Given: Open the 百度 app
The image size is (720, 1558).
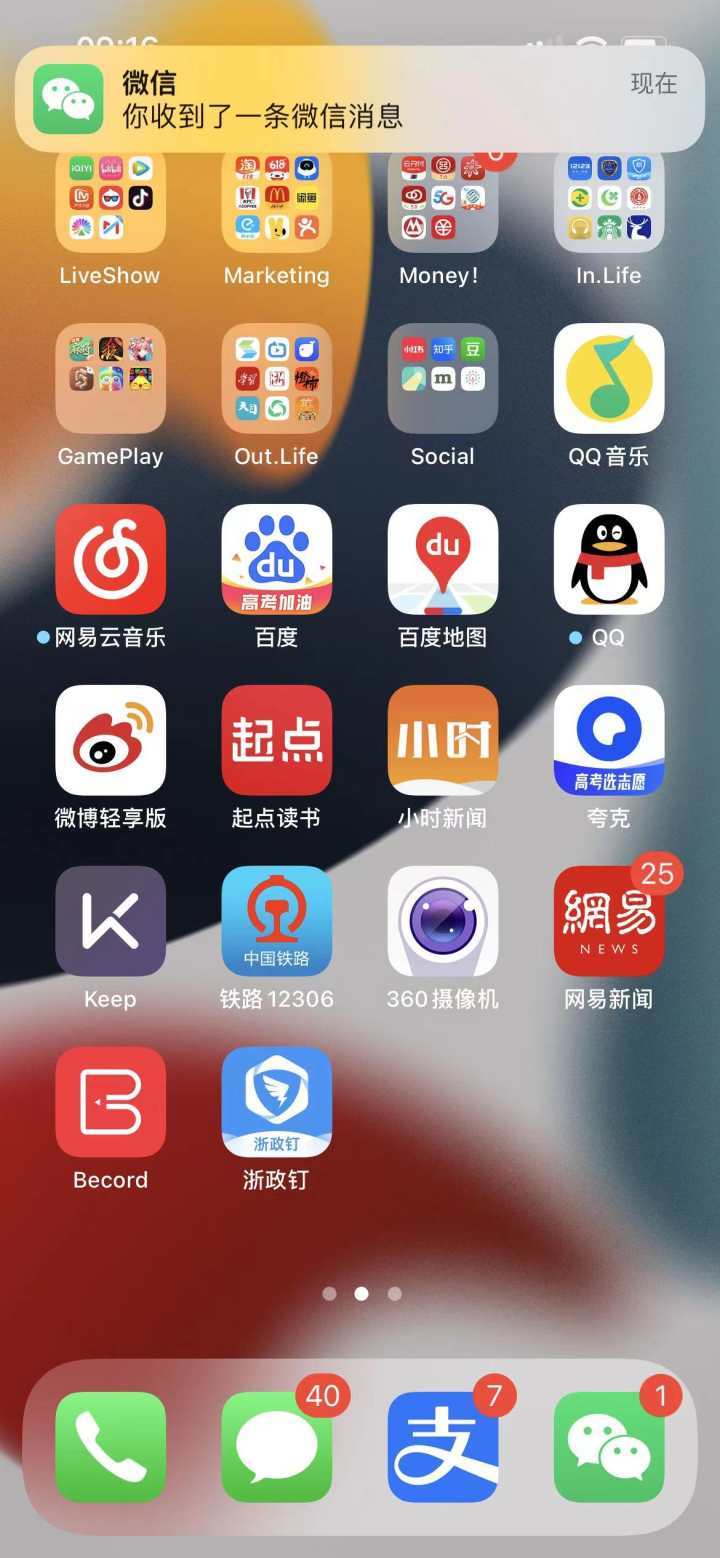Looking at the screenshot, I should coord(276,560).
